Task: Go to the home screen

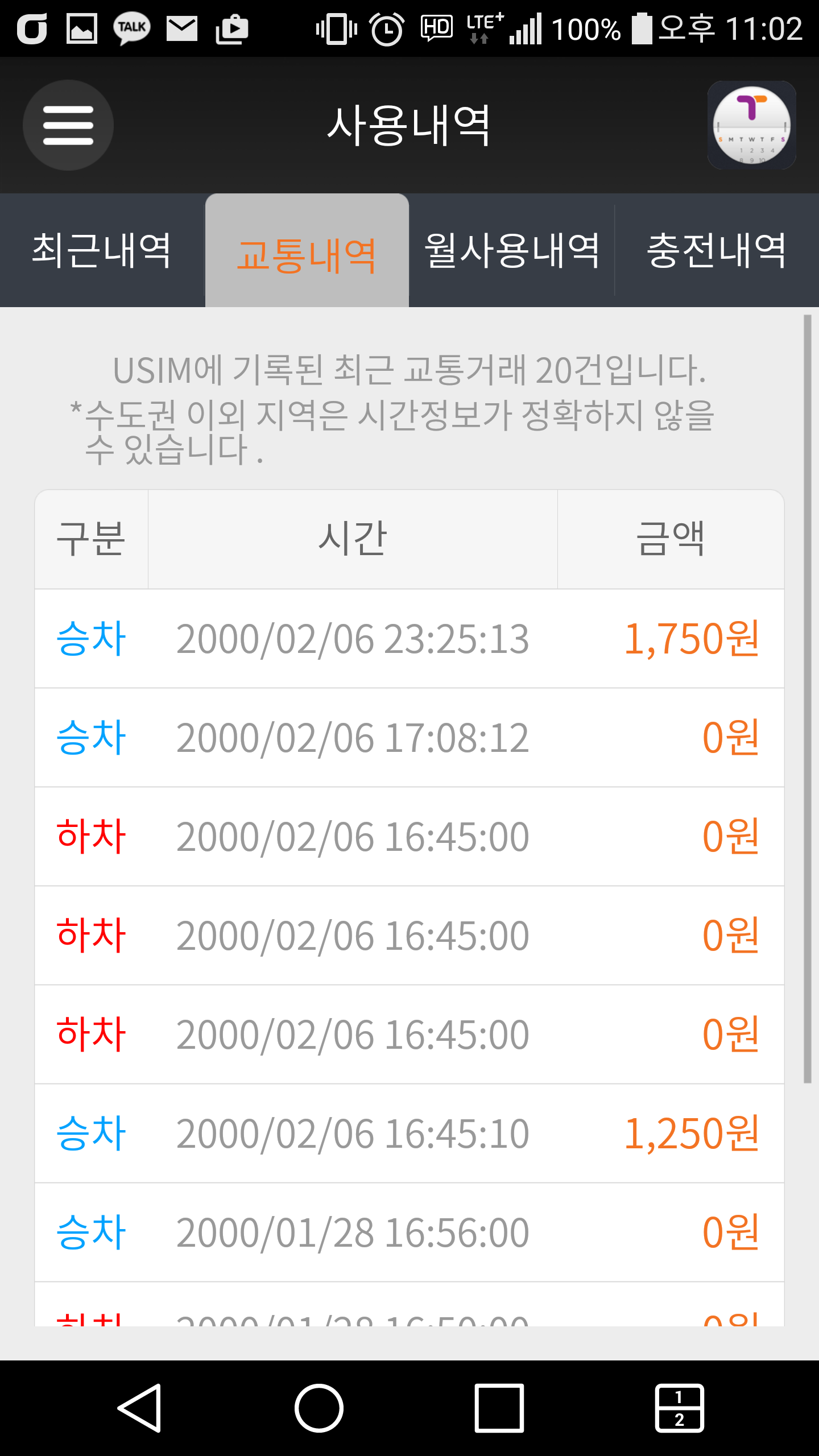Action: click(319, 1408)
